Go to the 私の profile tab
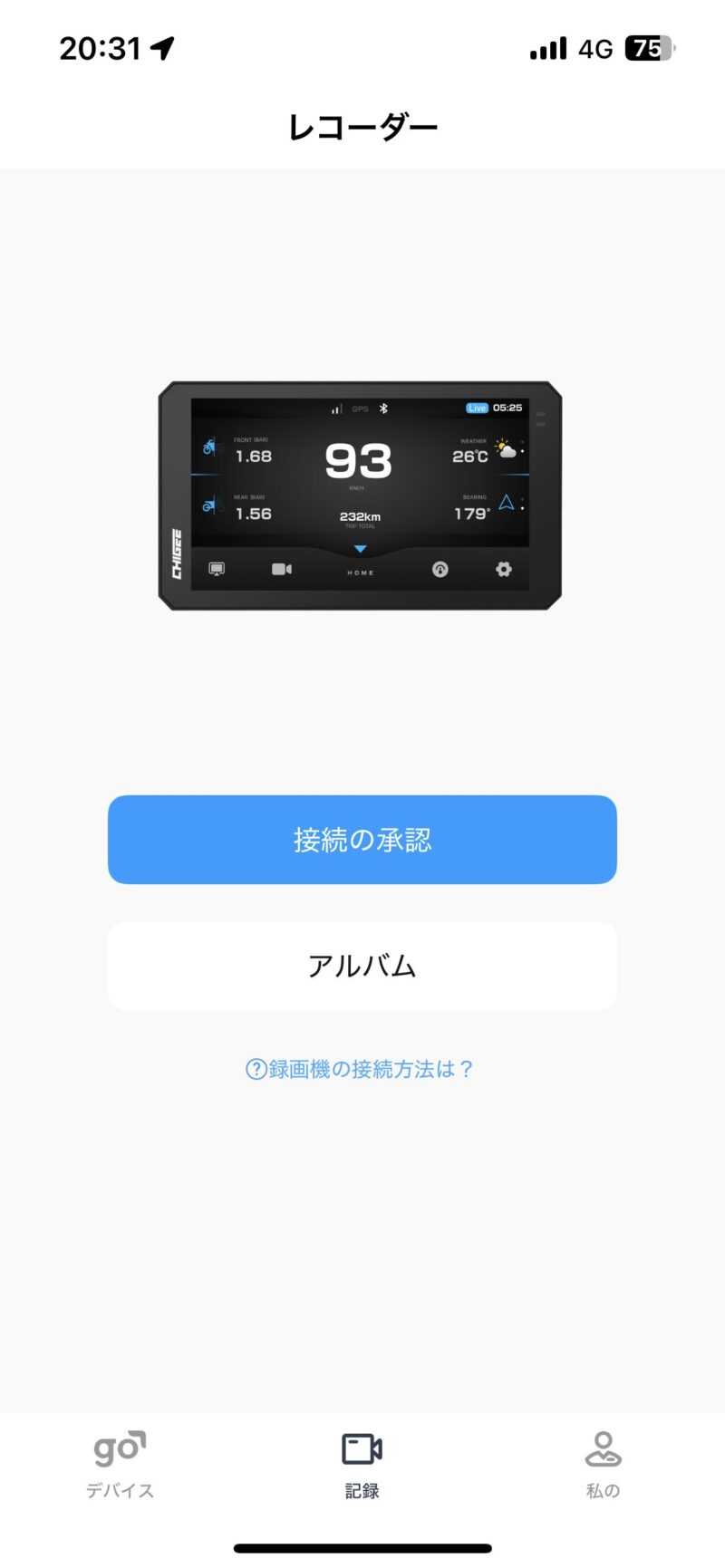Viewport: 725px width, 1568px height. (x=603, y=1465)
